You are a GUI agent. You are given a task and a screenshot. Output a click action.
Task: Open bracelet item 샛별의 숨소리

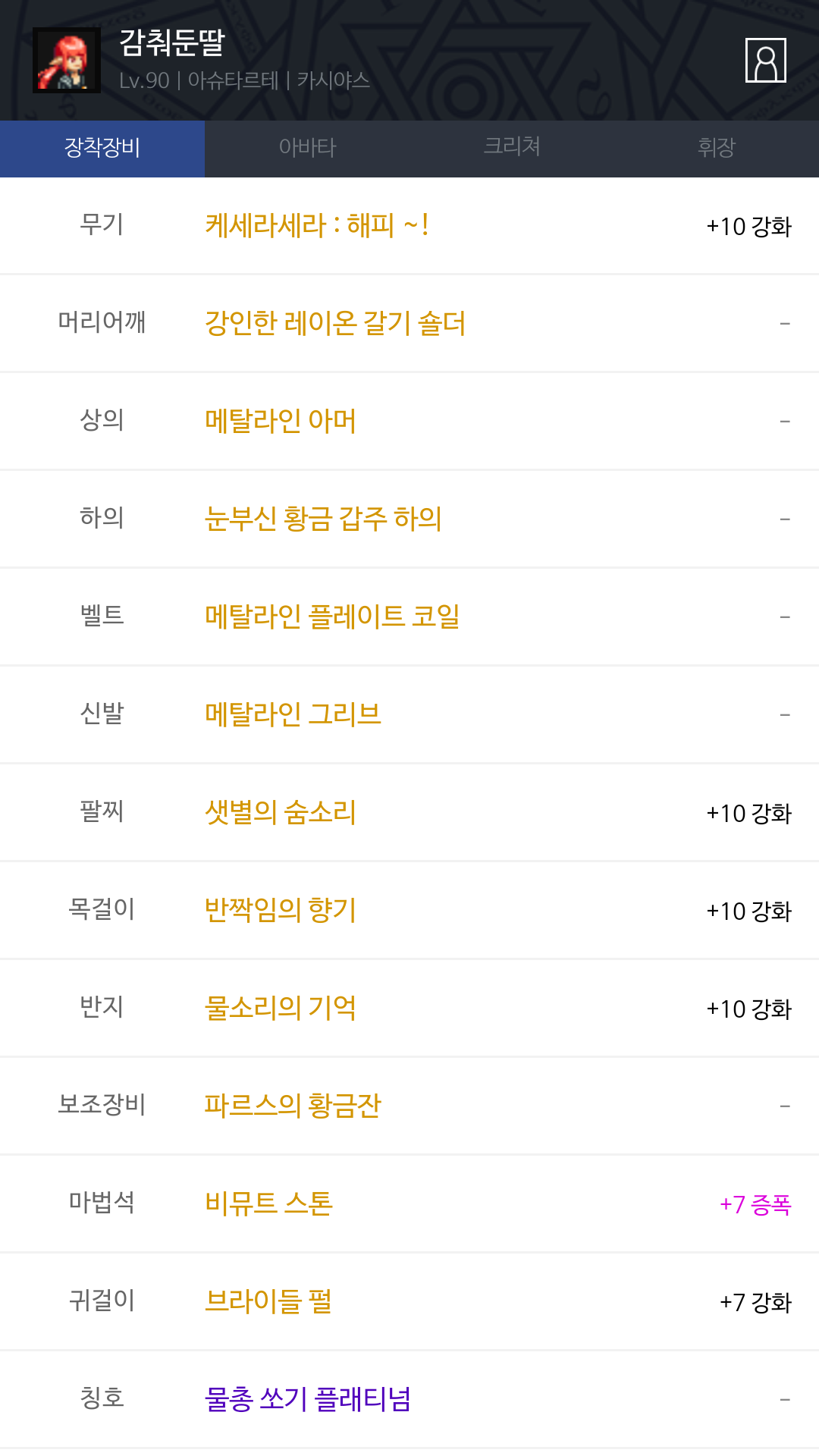click(281, 812)
